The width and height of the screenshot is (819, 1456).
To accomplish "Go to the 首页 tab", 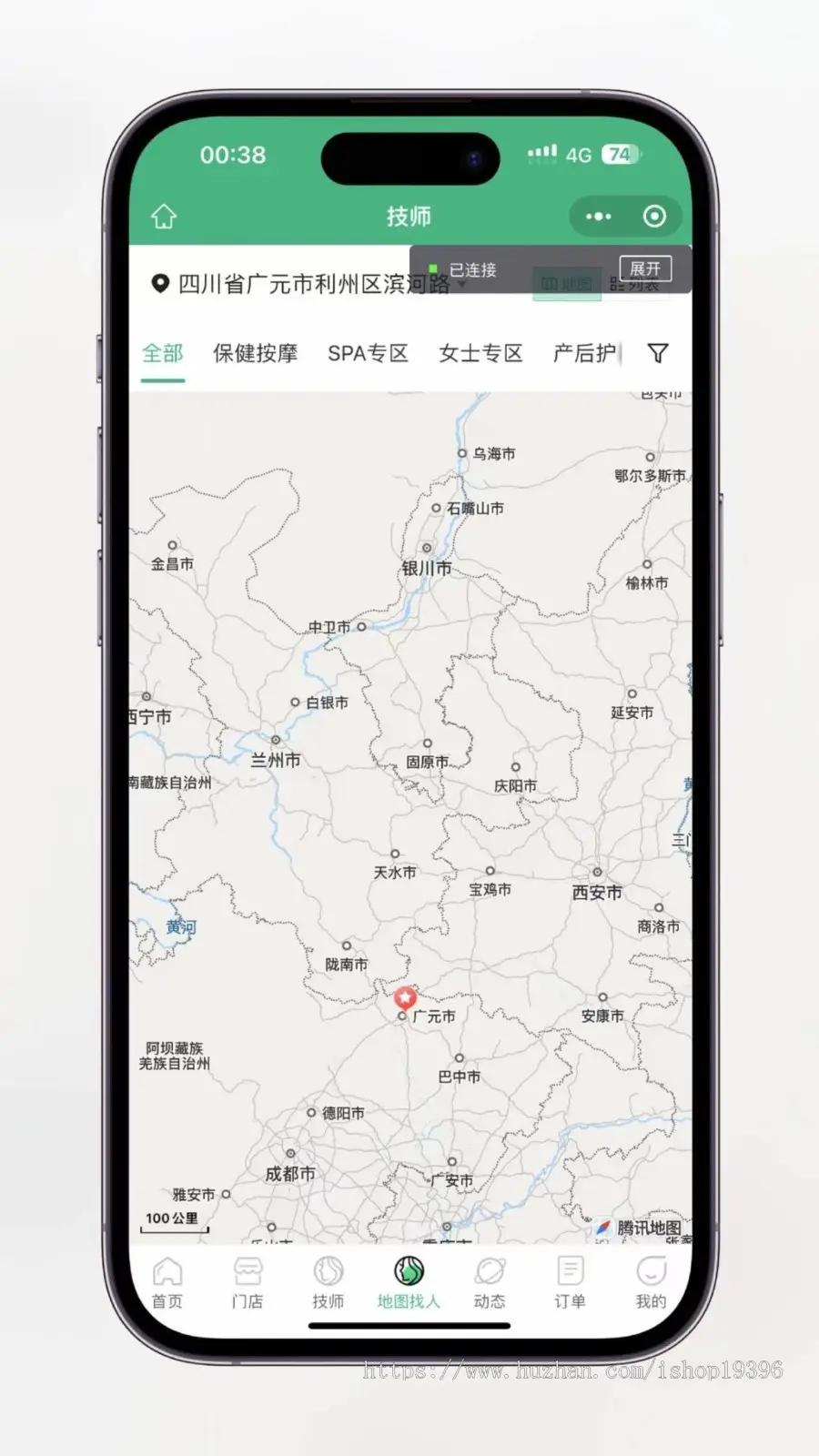I will tap(167, 1282).
